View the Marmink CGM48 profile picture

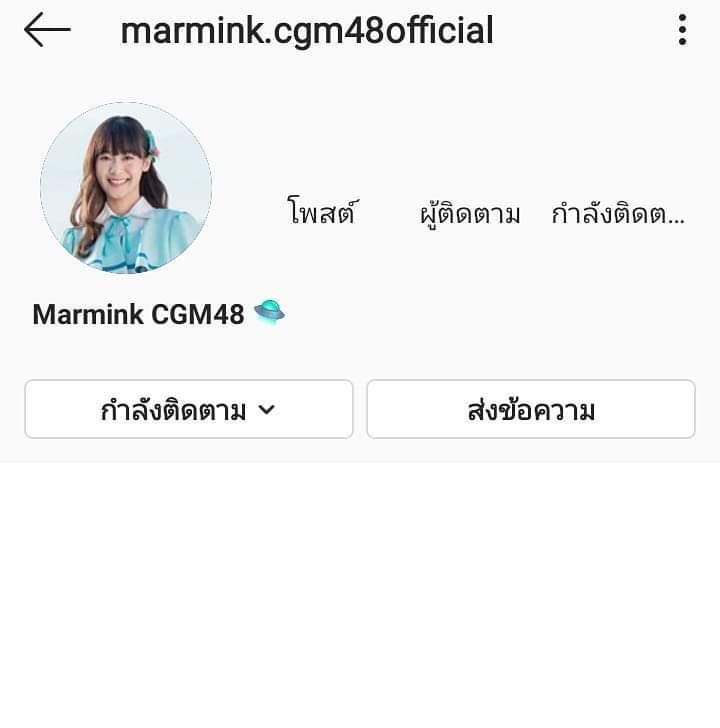click(126, 188)
